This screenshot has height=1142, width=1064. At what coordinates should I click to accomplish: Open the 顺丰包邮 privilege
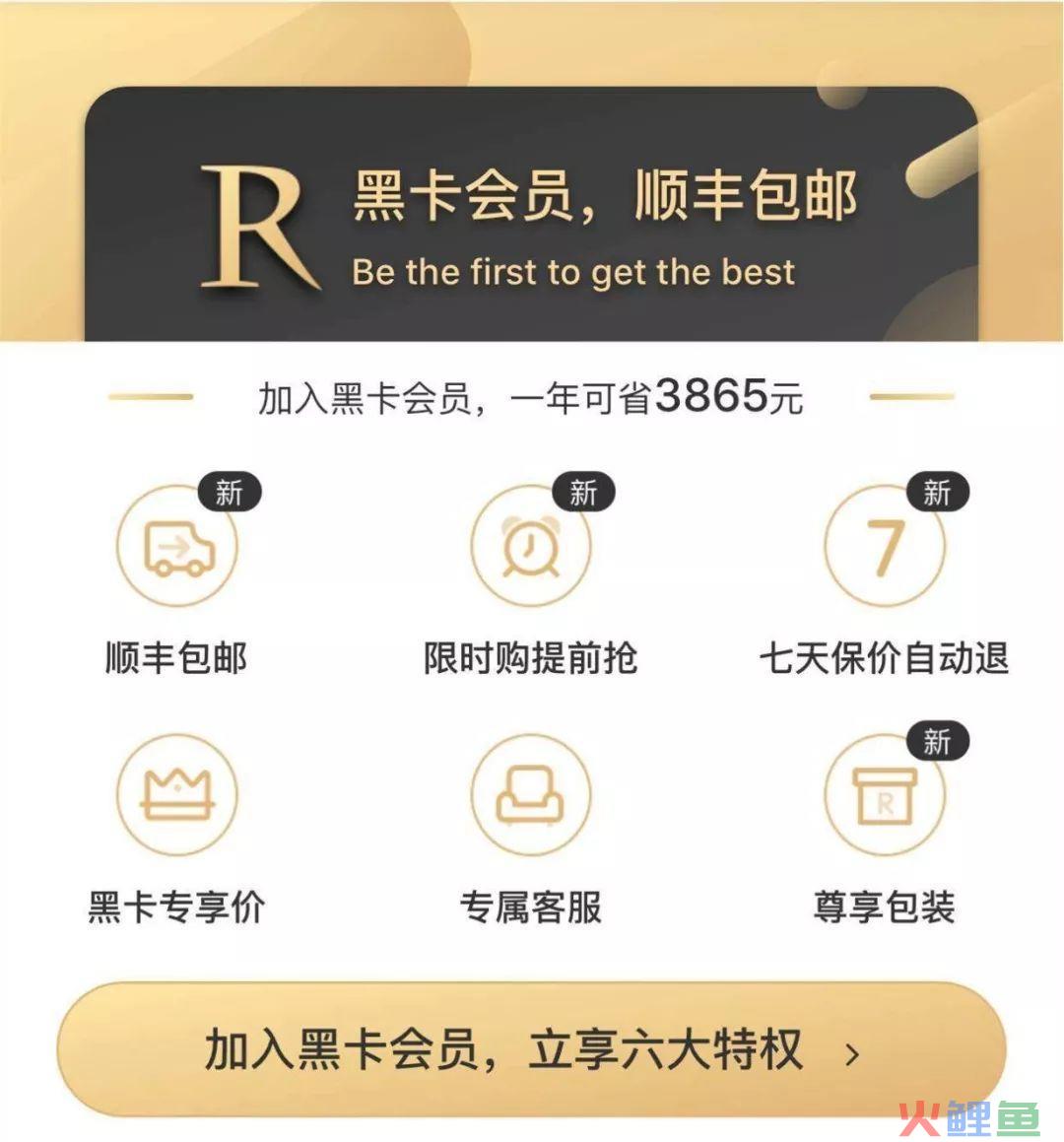click(x=177, y=546)
